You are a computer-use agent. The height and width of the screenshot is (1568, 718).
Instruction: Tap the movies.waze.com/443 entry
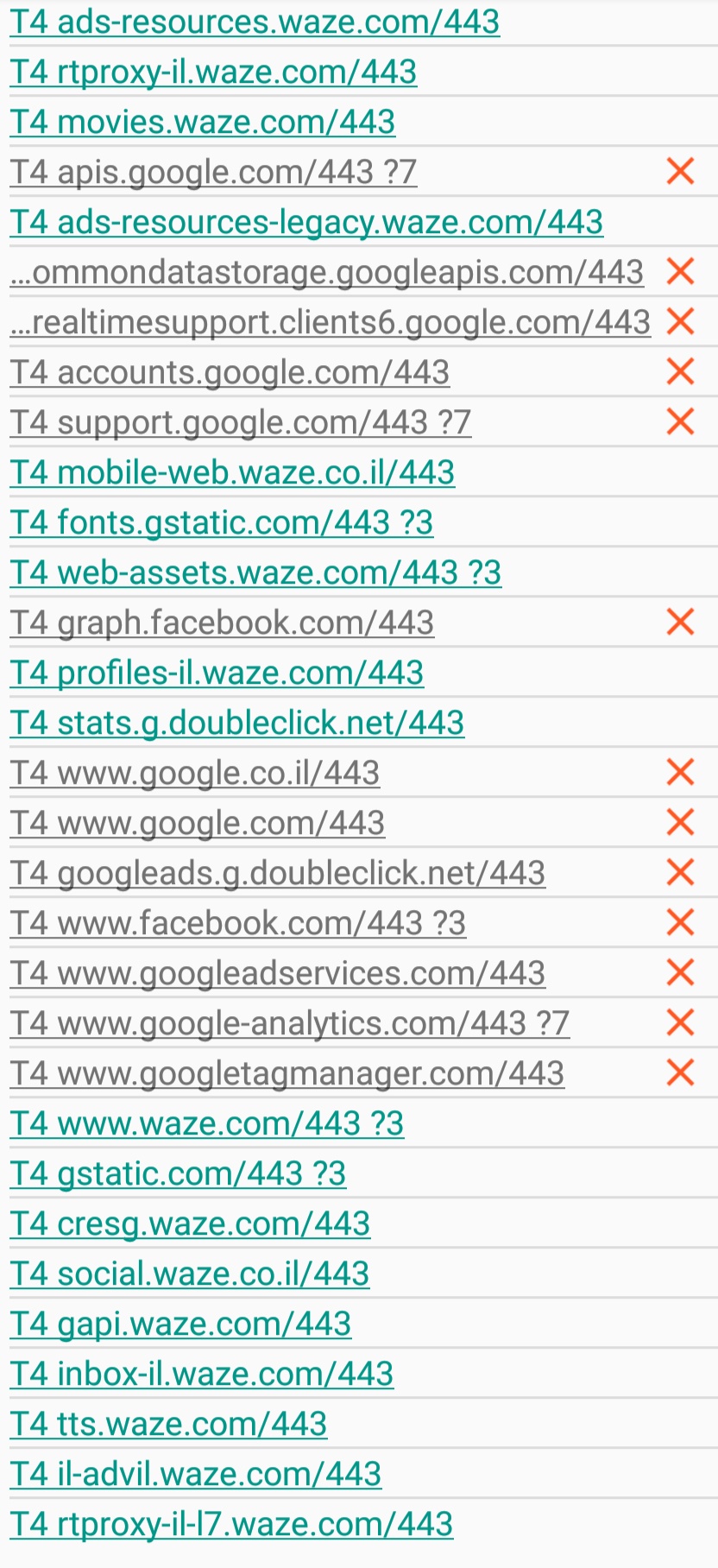point(203,122)
